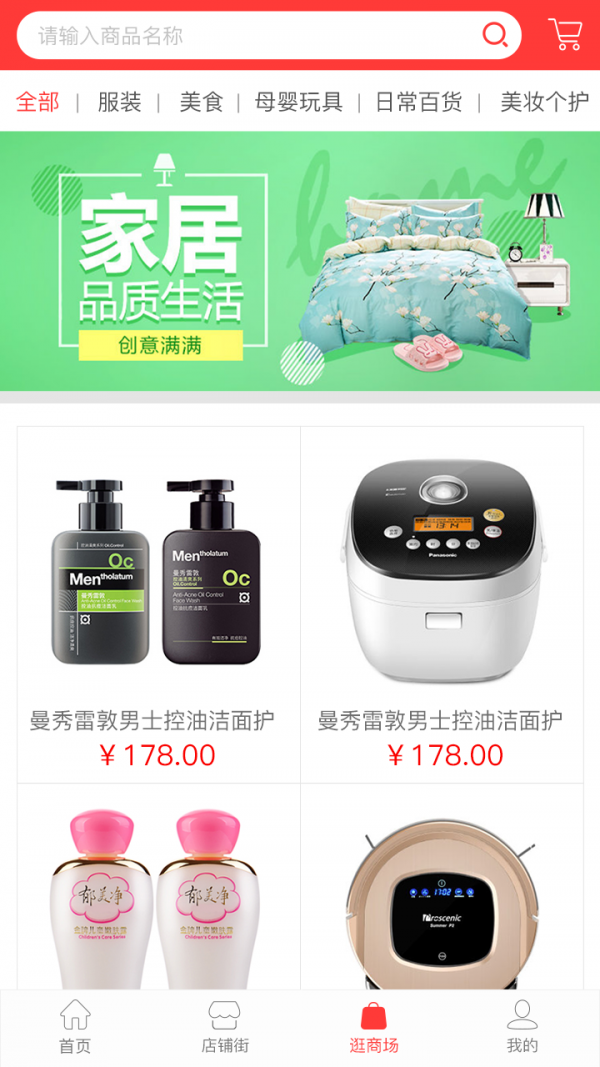
Task: Select the 全部 category tab
Action: point(38,102)
